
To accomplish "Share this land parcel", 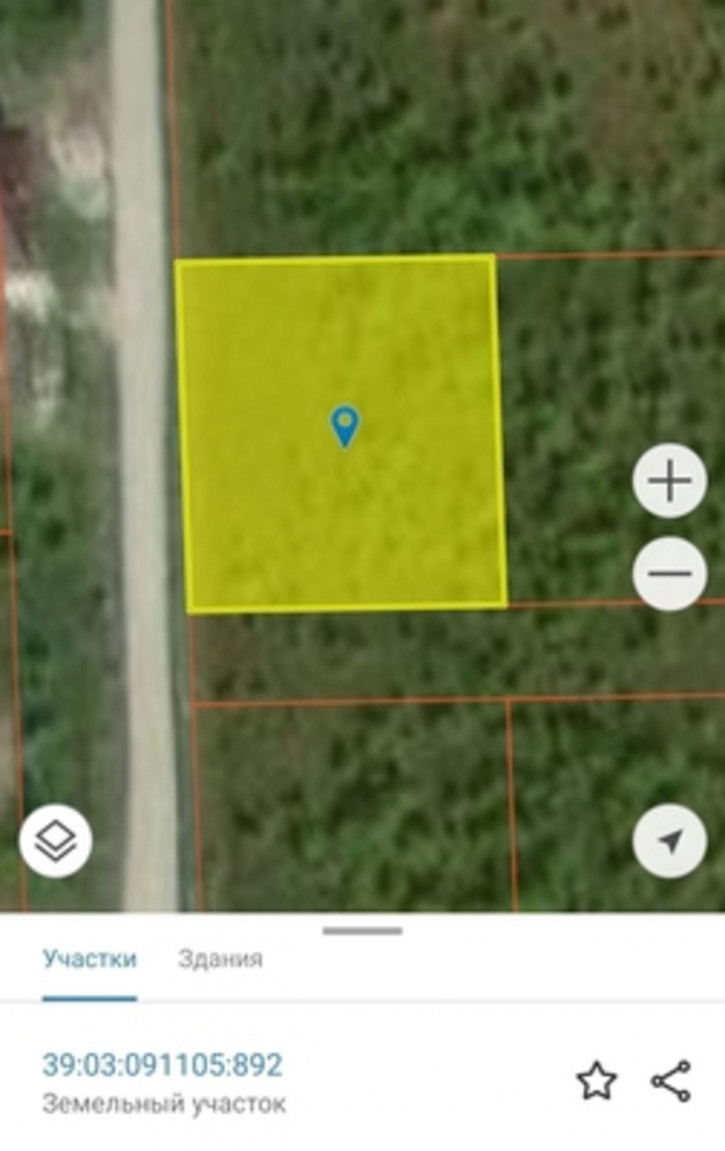I will click(x=670, y=1081).
